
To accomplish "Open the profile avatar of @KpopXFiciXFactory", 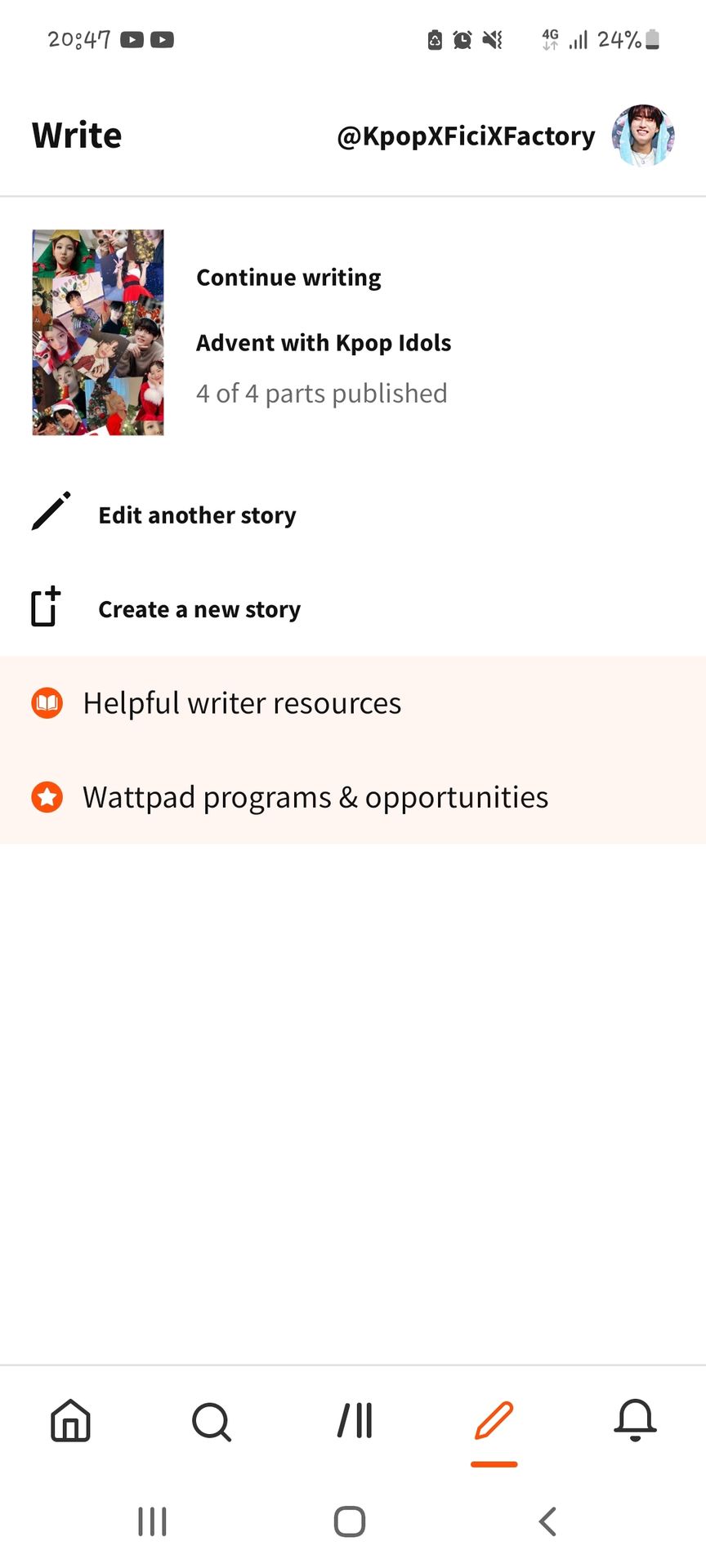I will 643,136.
